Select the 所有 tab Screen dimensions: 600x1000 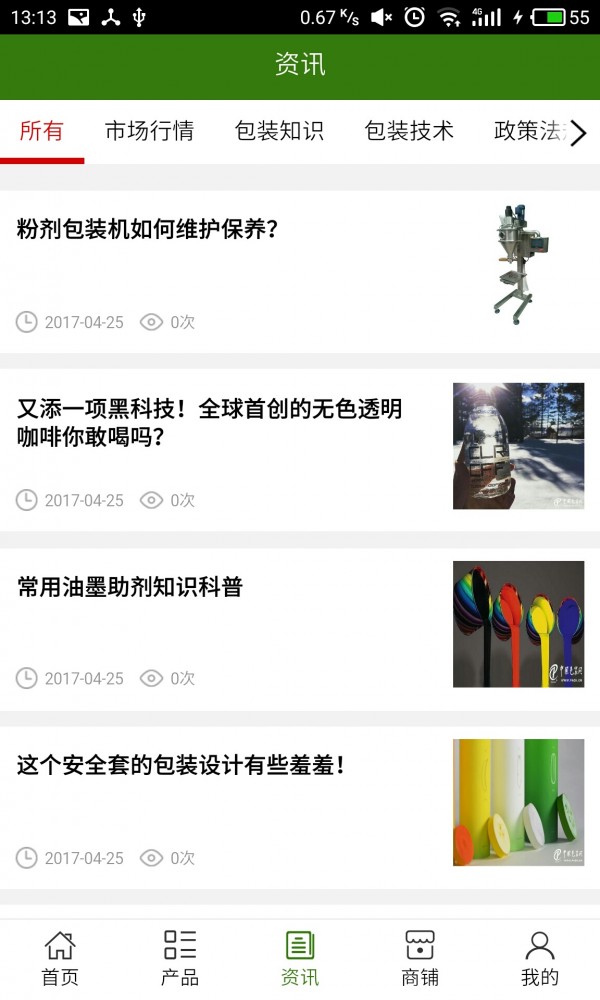coord(42,131)
